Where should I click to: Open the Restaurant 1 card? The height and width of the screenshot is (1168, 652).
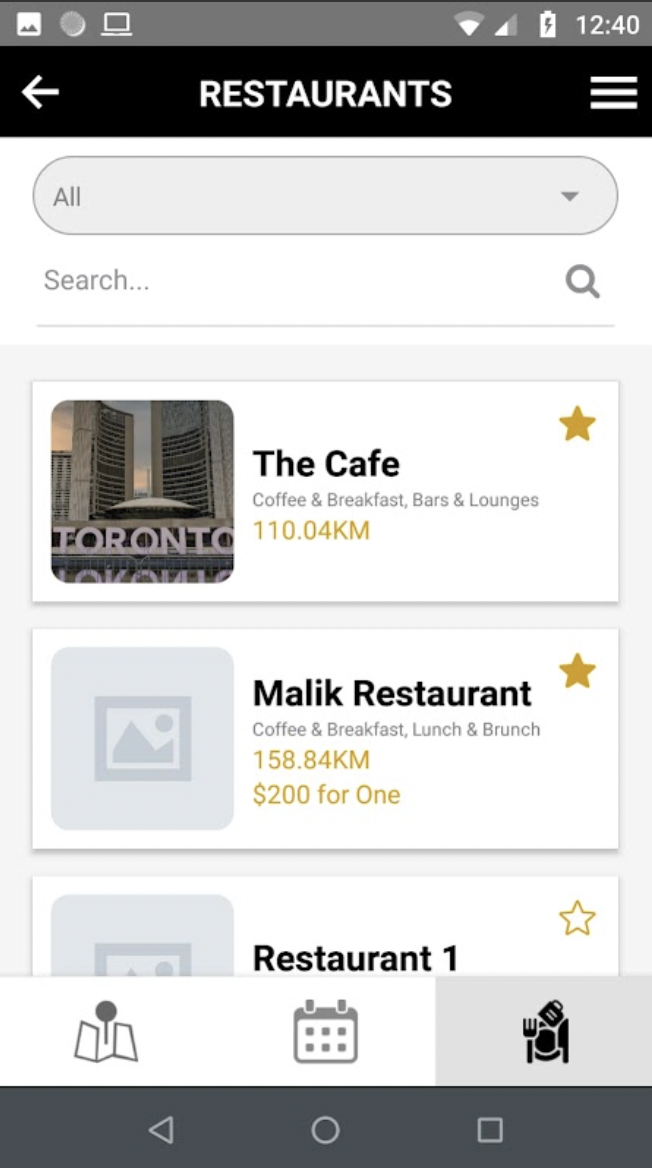(326, 926)
